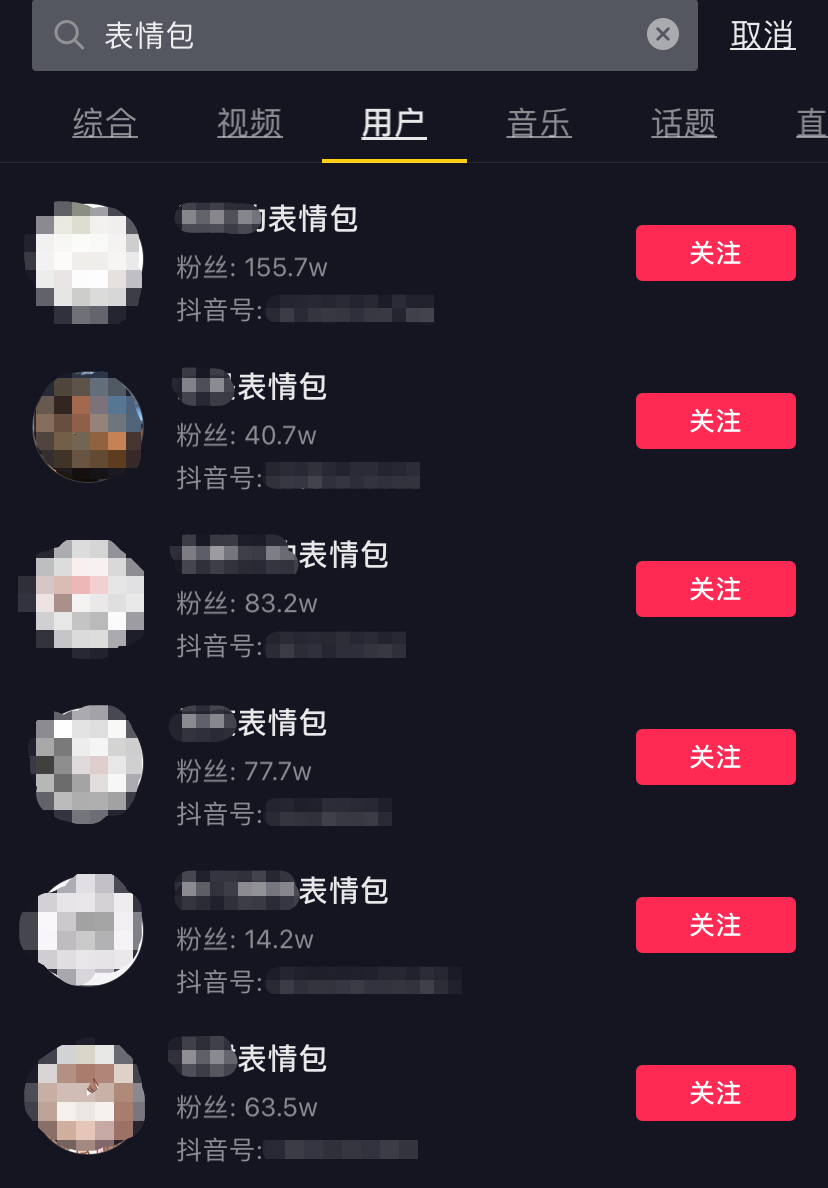
Task: Switch to the 综合 tab
Action: (x=104, y=123)
